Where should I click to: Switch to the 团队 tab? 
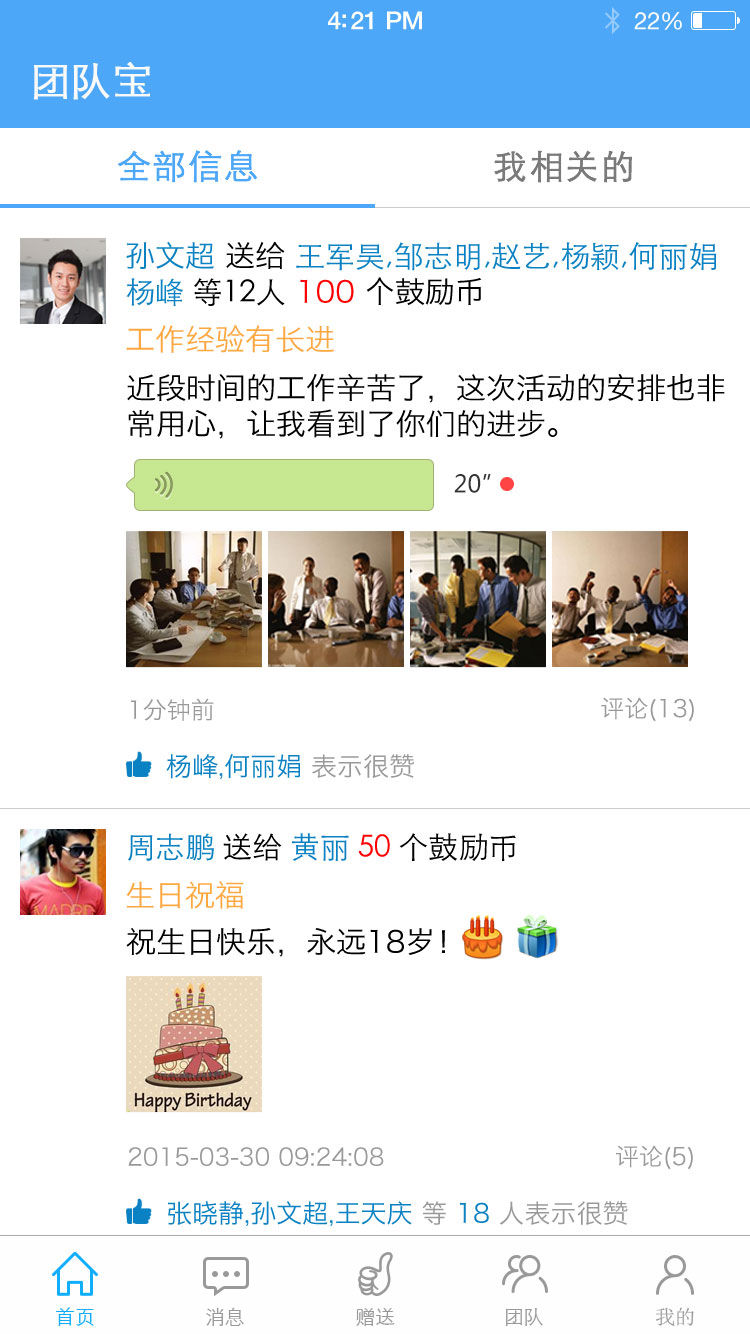pos(524,1289)
